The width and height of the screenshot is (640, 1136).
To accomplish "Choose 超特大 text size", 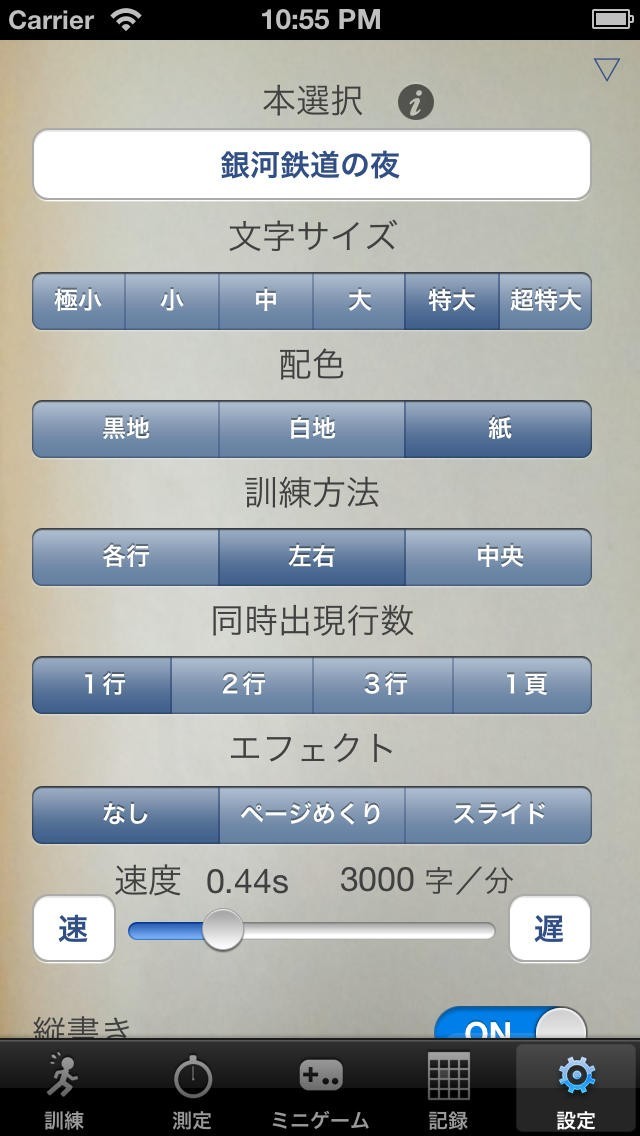I will coord(545,301).
